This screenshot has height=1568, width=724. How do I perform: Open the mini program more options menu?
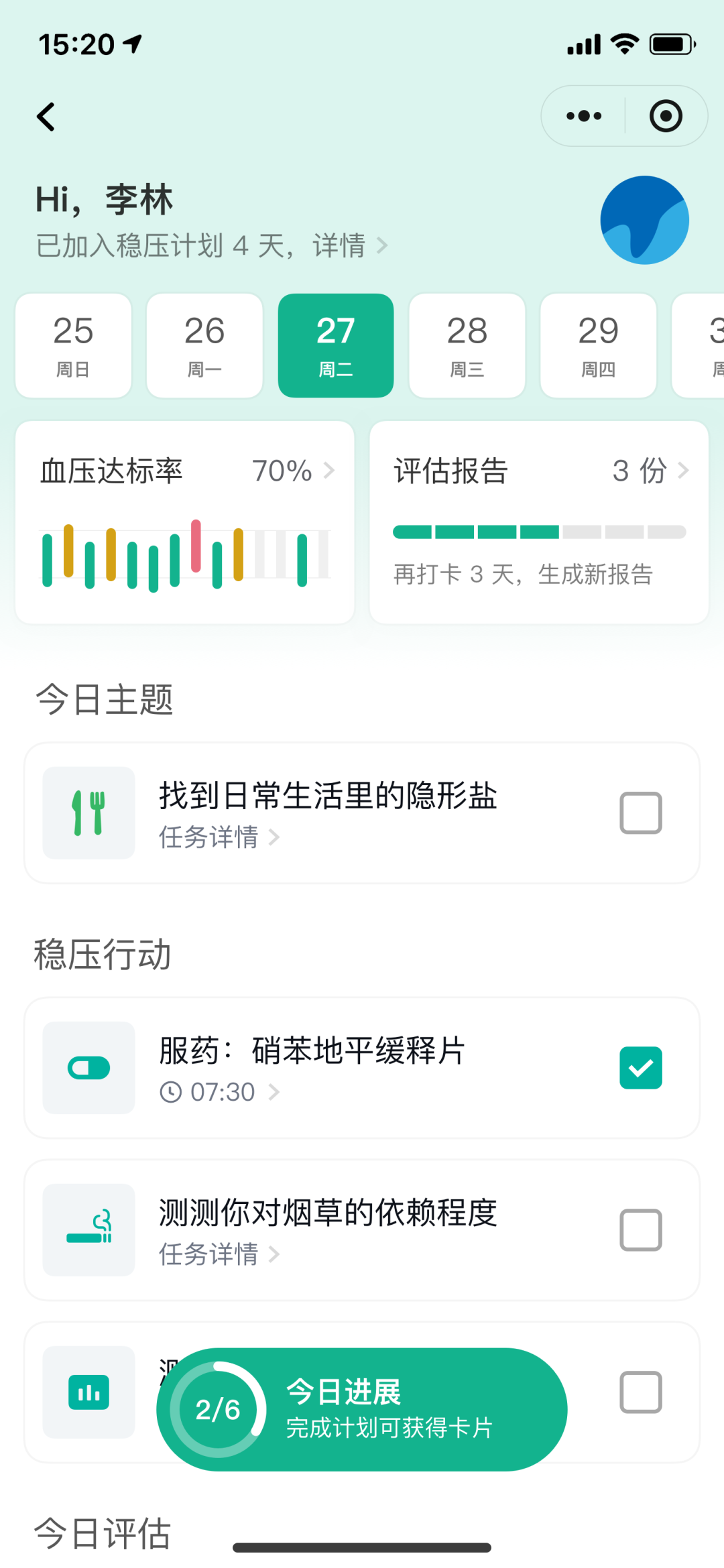click(584, 116)
